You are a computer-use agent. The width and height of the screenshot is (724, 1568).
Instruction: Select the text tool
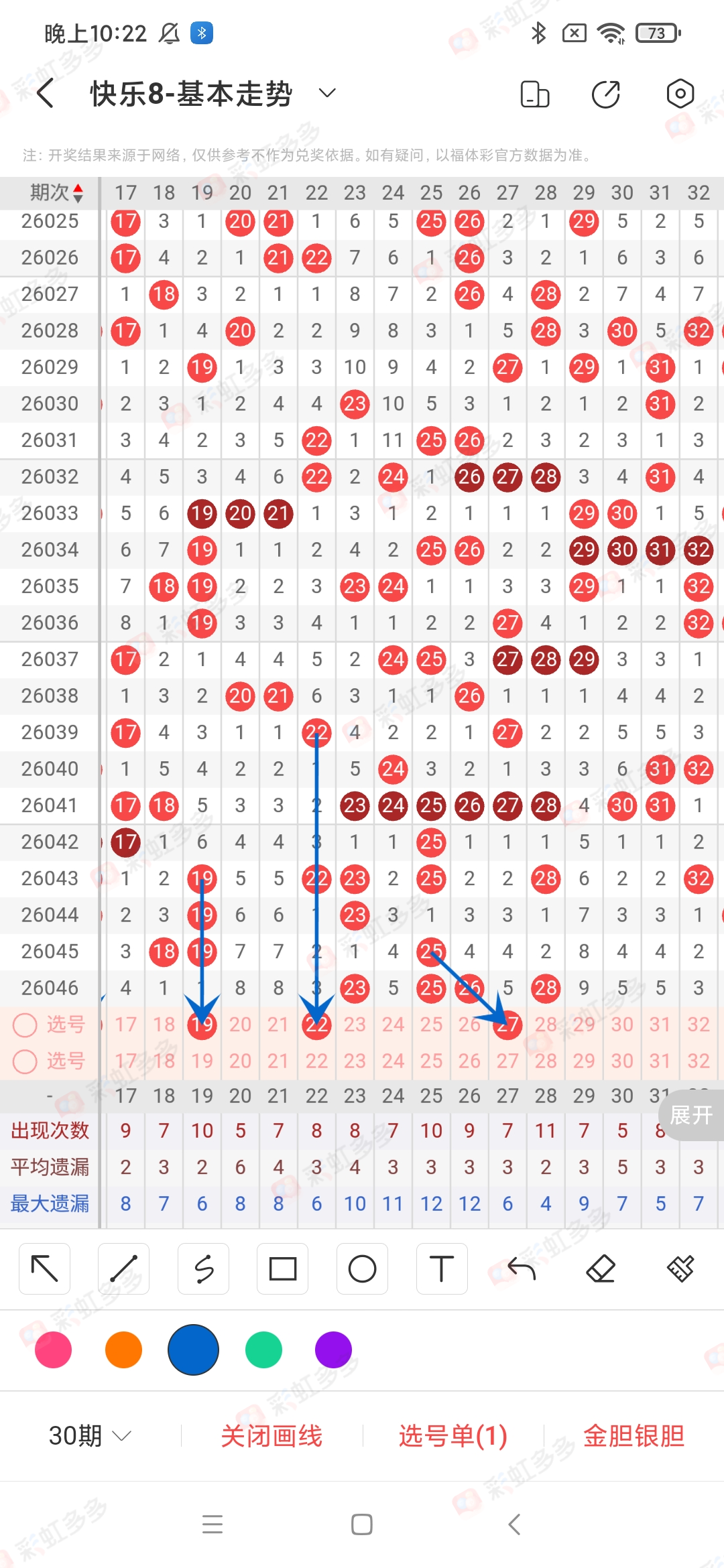pos(441,1268)
